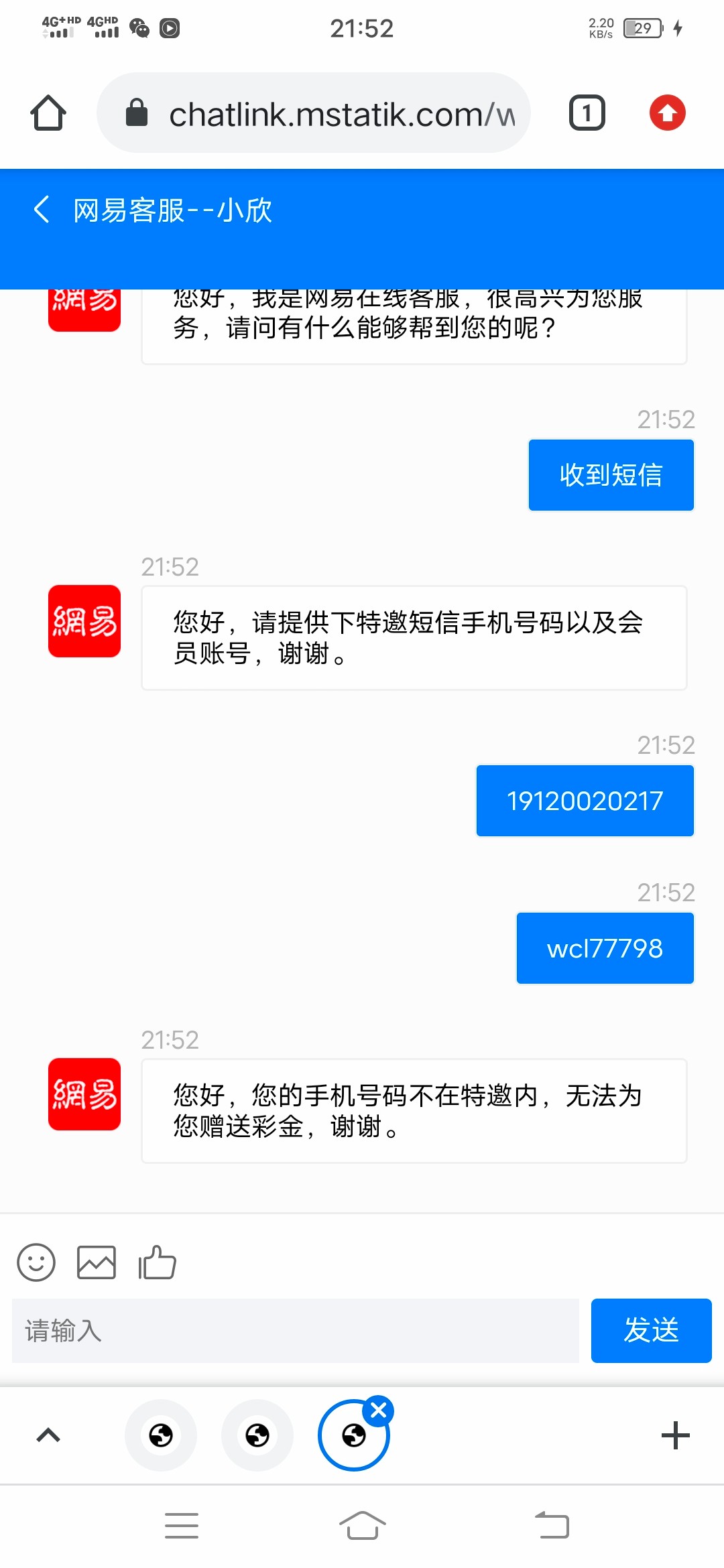Tap the red update arrow icon
This screenshot has width=724, height=1568.
(x=667, y=113)
